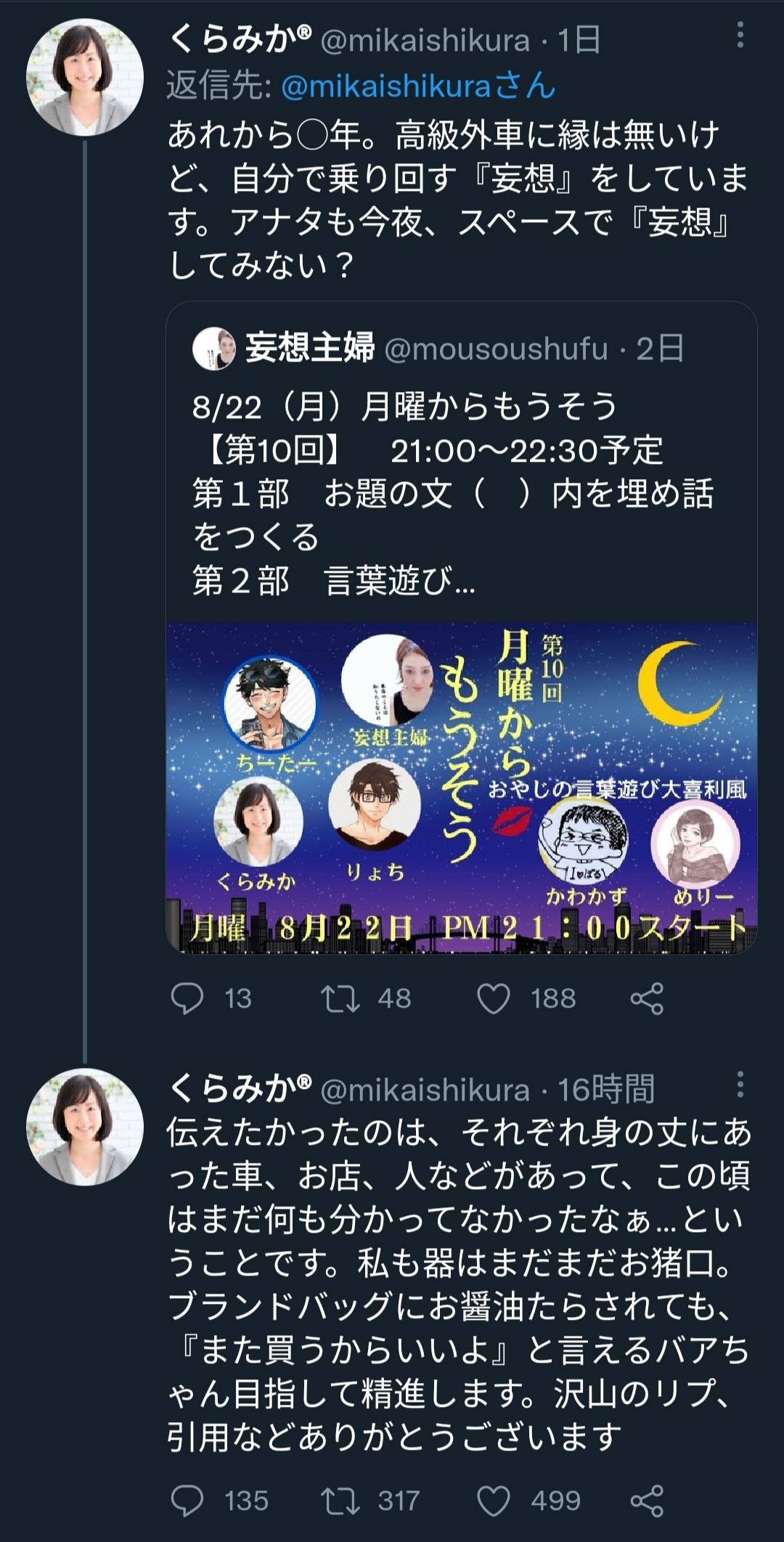Open the @mikaishikura reply-to mention link
Screen dimensions: 784x1542
(417, 87)
